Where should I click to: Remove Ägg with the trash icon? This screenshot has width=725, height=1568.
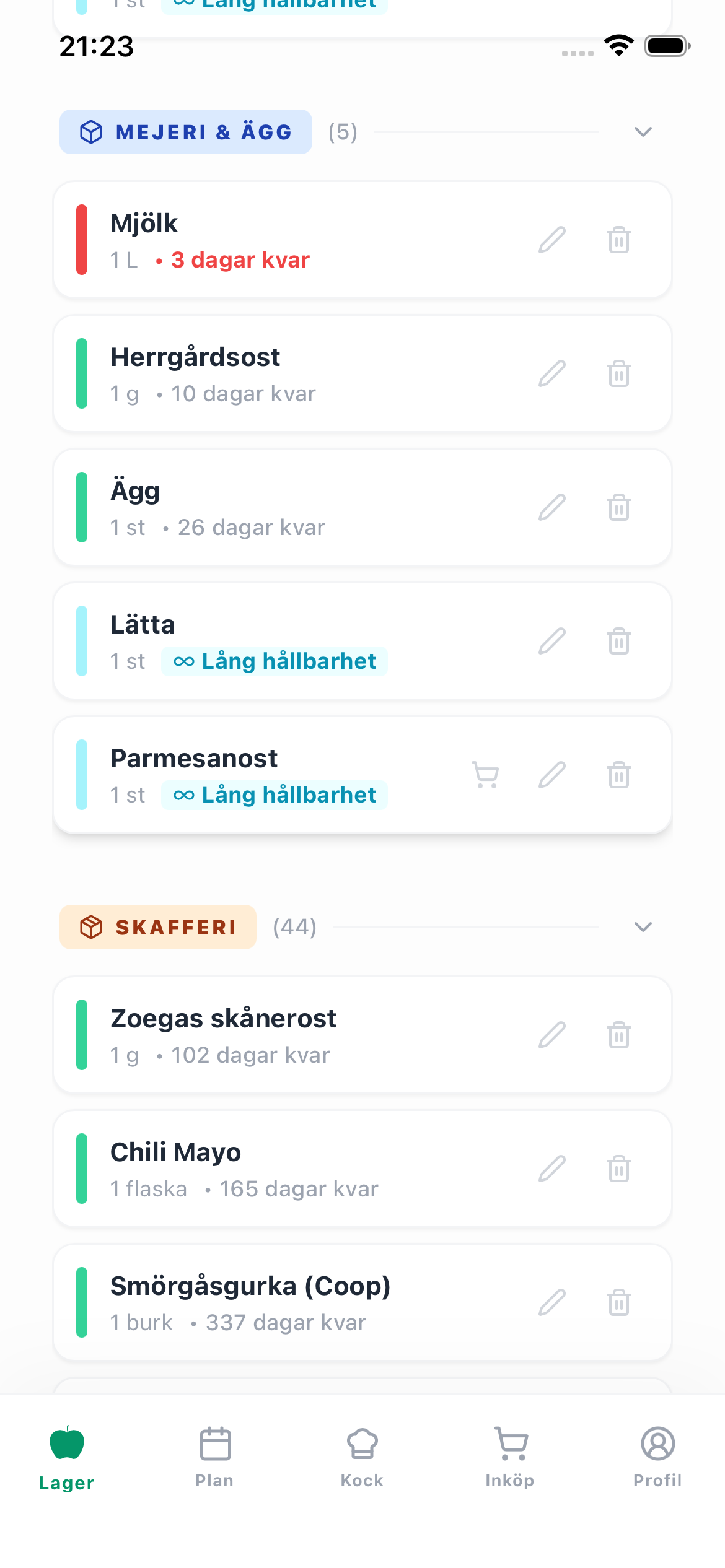point(618,507)
